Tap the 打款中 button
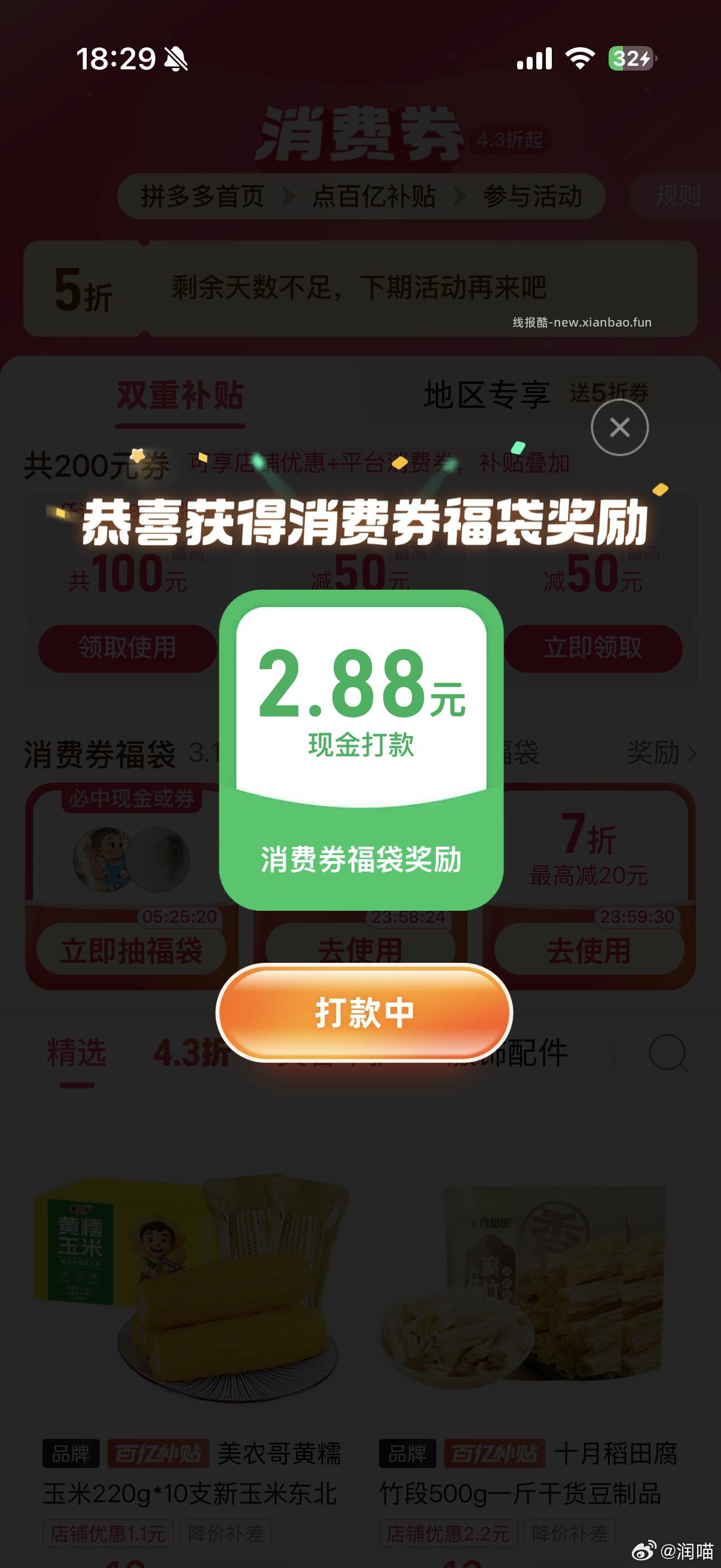 pyautogui.click(x=364, y=1013)
